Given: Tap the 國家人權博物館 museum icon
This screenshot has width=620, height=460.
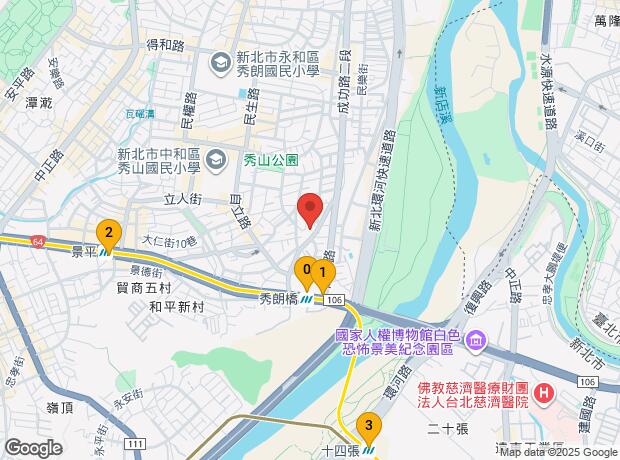Looking at the screenshot, I should (x=476, y=341).
